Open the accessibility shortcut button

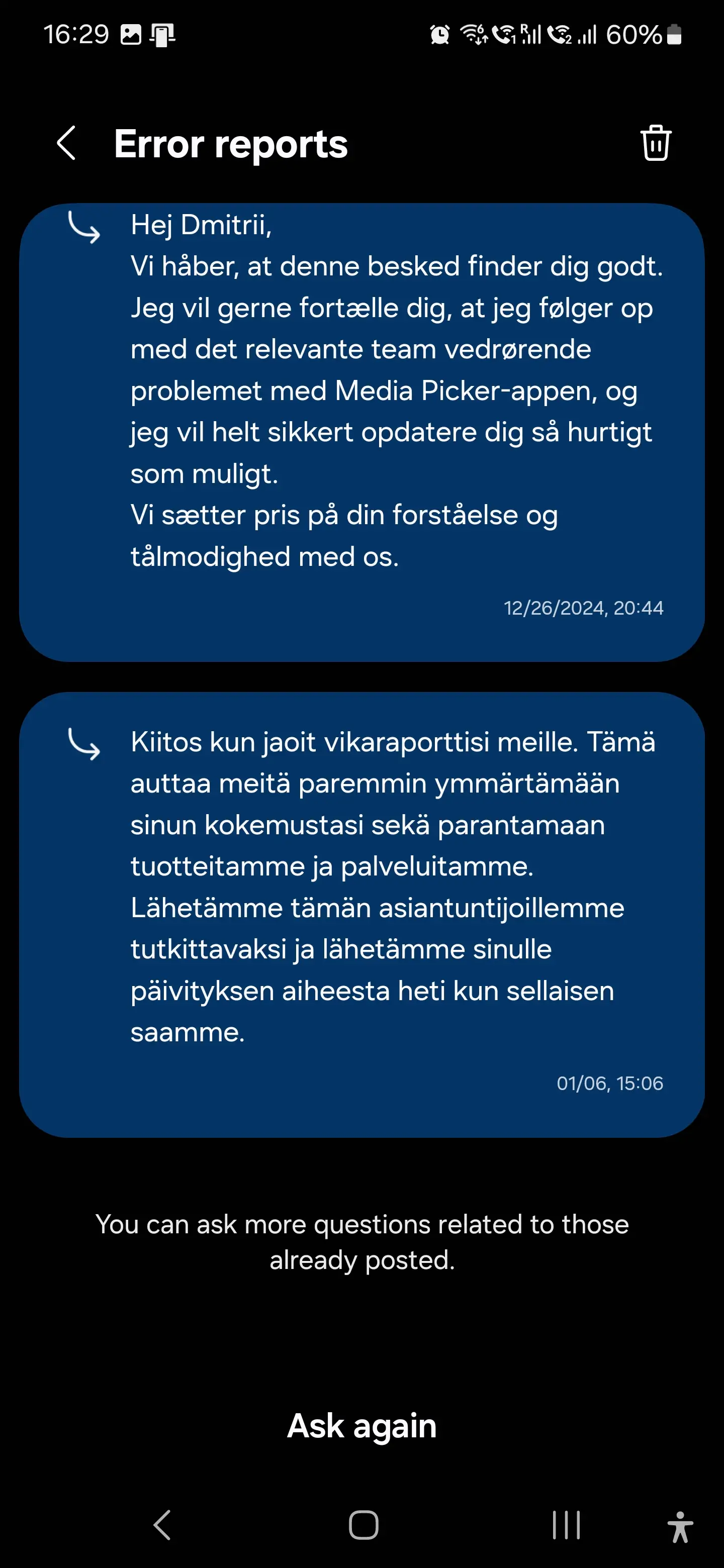click(x=680, y=1527)
